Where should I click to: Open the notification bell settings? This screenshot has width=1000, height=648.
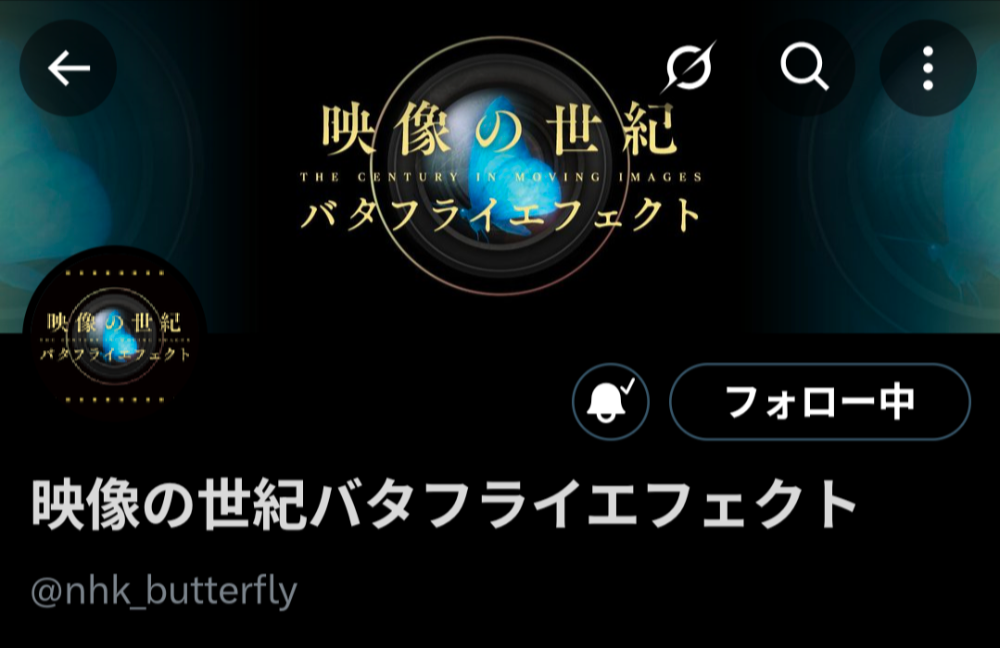611,402
